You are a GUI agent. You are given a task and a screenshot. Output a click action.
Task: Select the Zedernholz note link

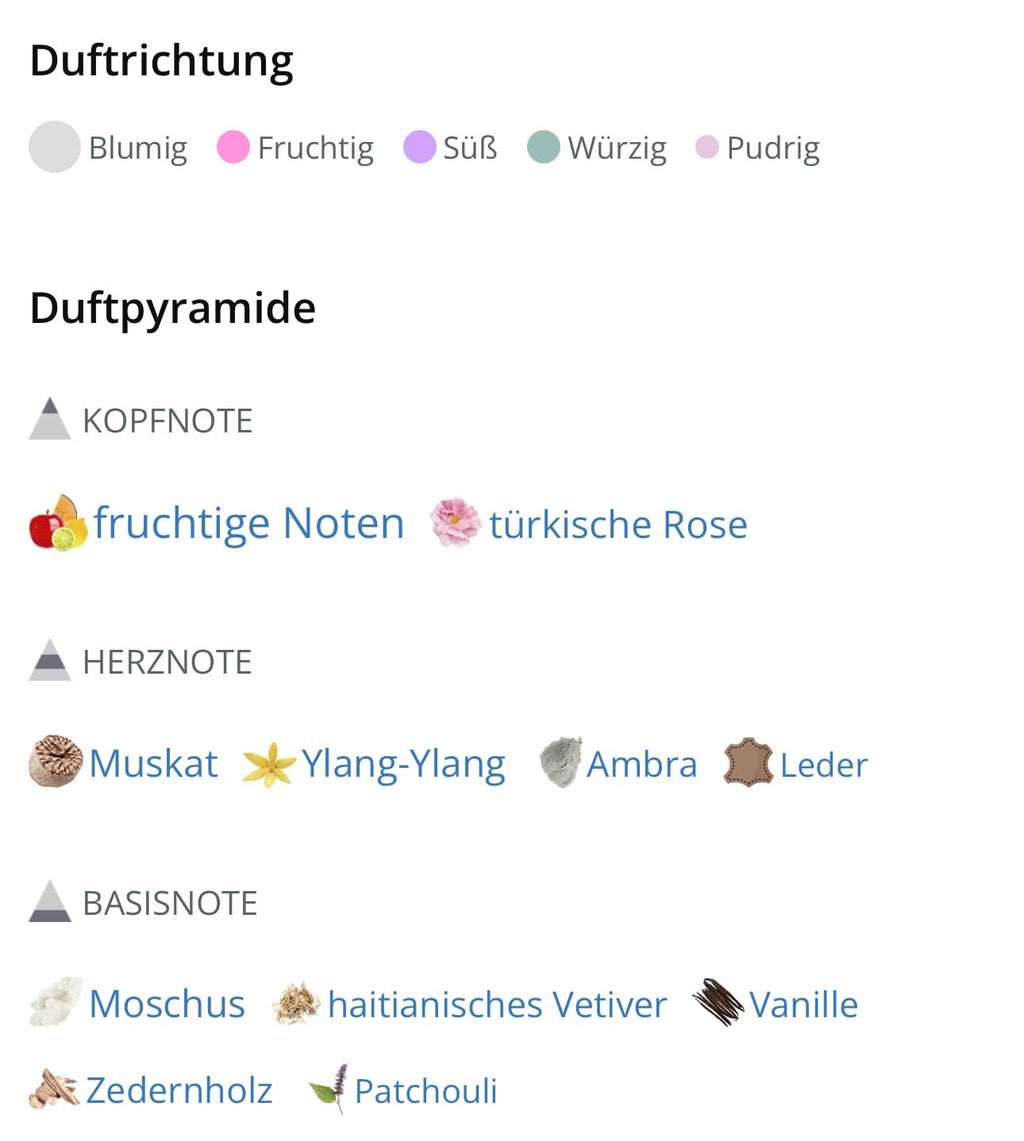click(178, 1090)
